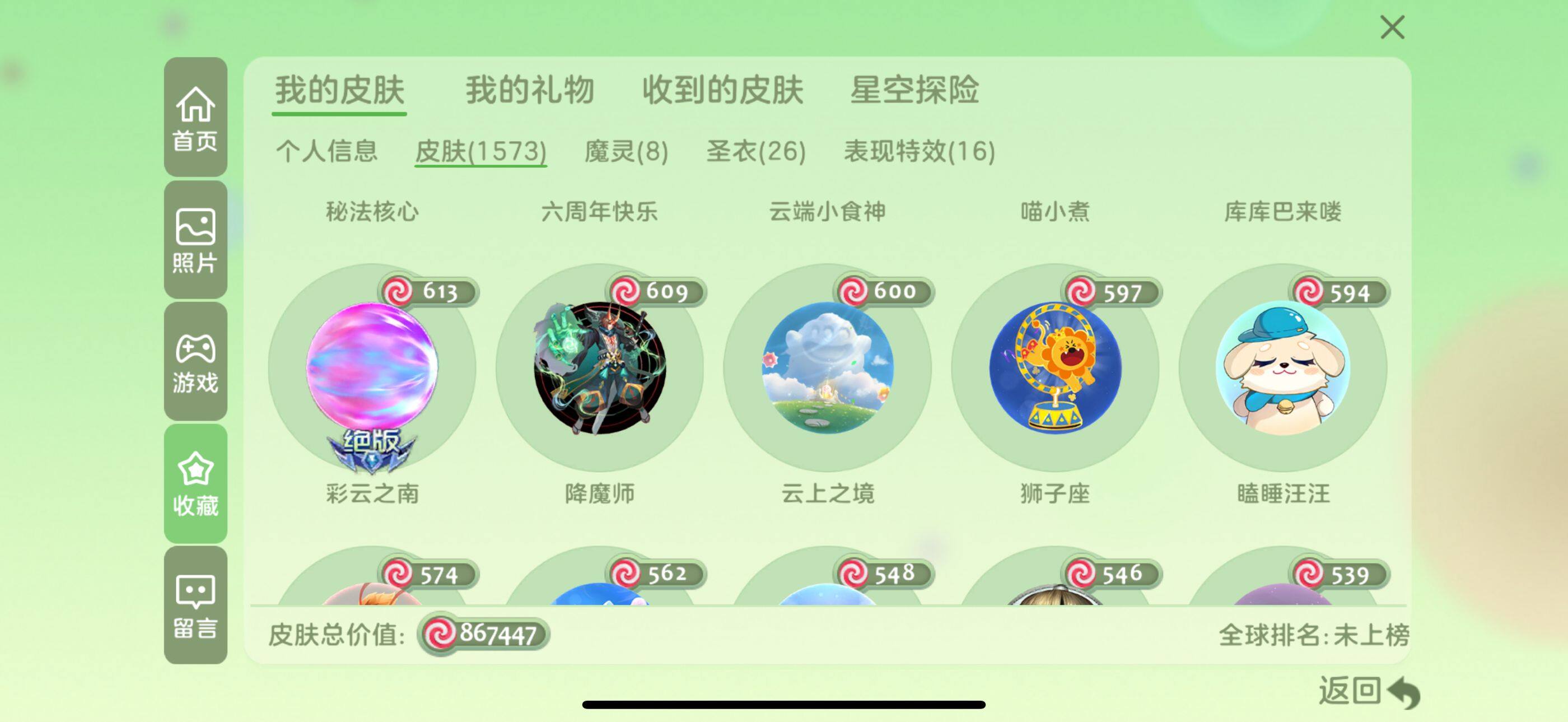Select the 收藏 collection section
1568x722 pixels.
tap(195, 483)
